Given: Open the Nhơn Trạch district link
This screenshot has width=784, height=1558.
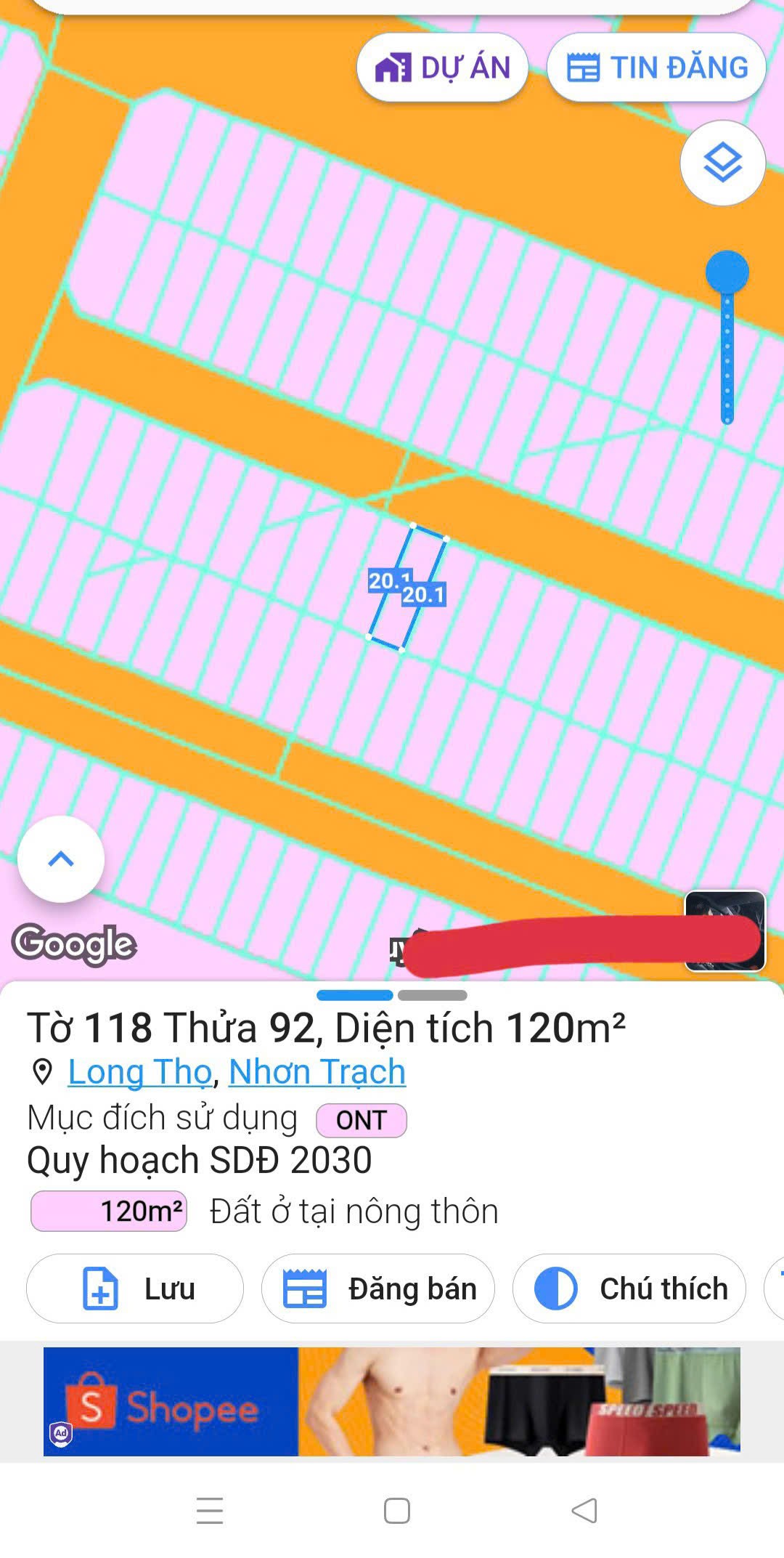Looking at the screenshot, I should click(x=317, y=1072).
